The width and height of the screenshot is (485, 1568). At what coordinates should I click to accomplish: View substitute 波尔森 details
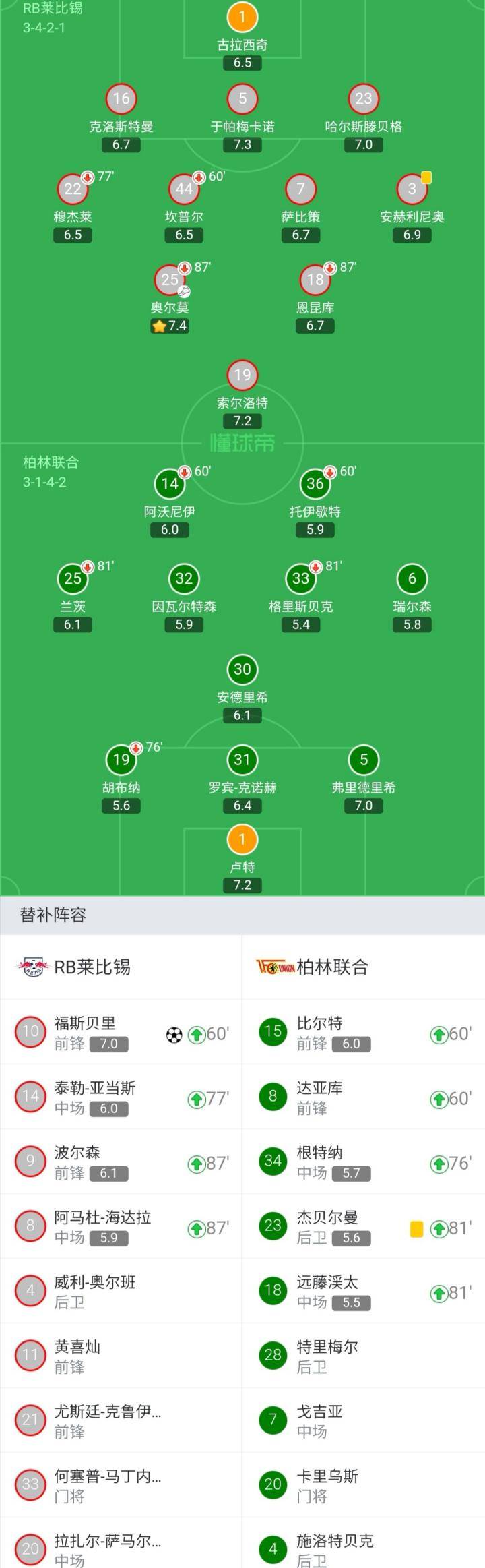121,1162
